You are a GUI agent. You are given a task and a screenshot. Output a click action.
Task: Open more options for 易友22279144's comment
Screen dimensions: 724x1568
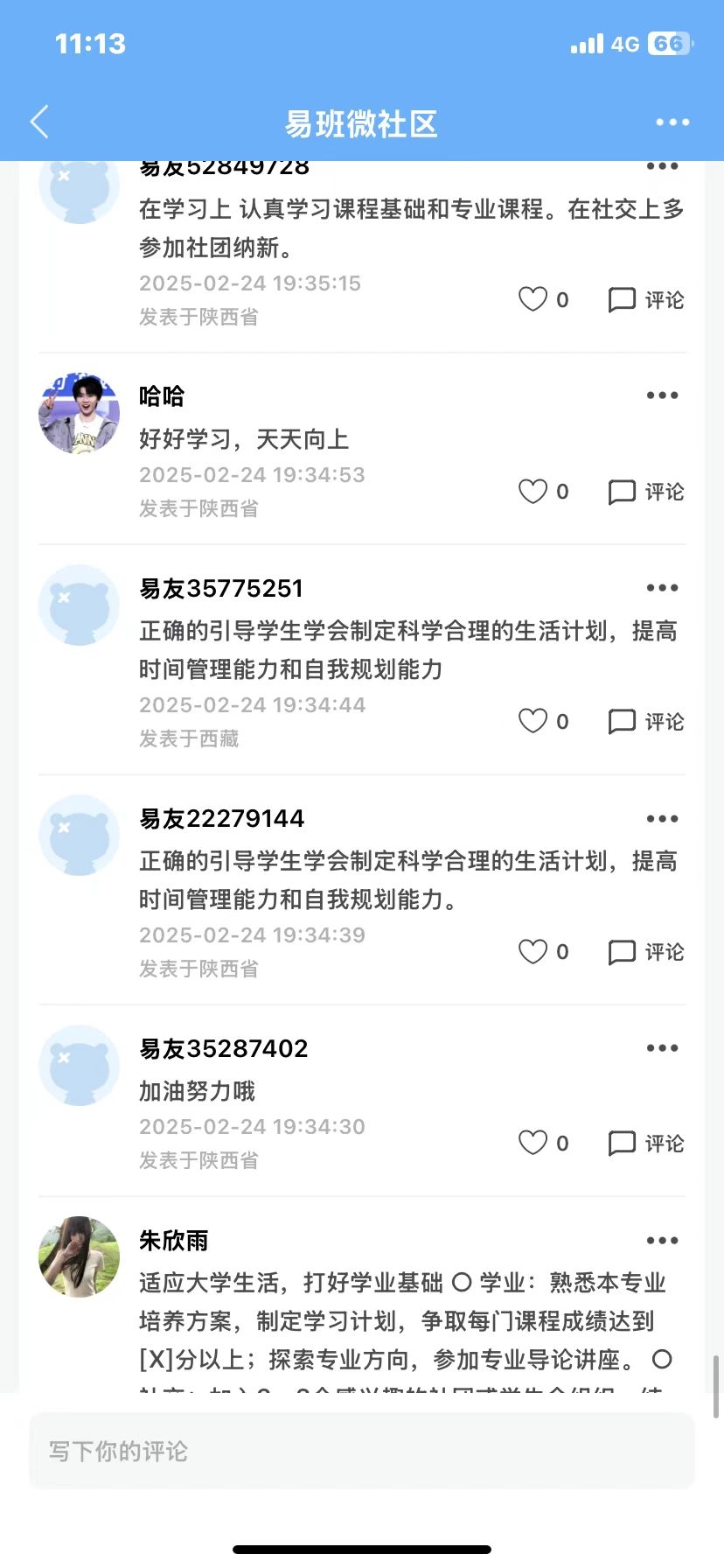coord(662,819)
